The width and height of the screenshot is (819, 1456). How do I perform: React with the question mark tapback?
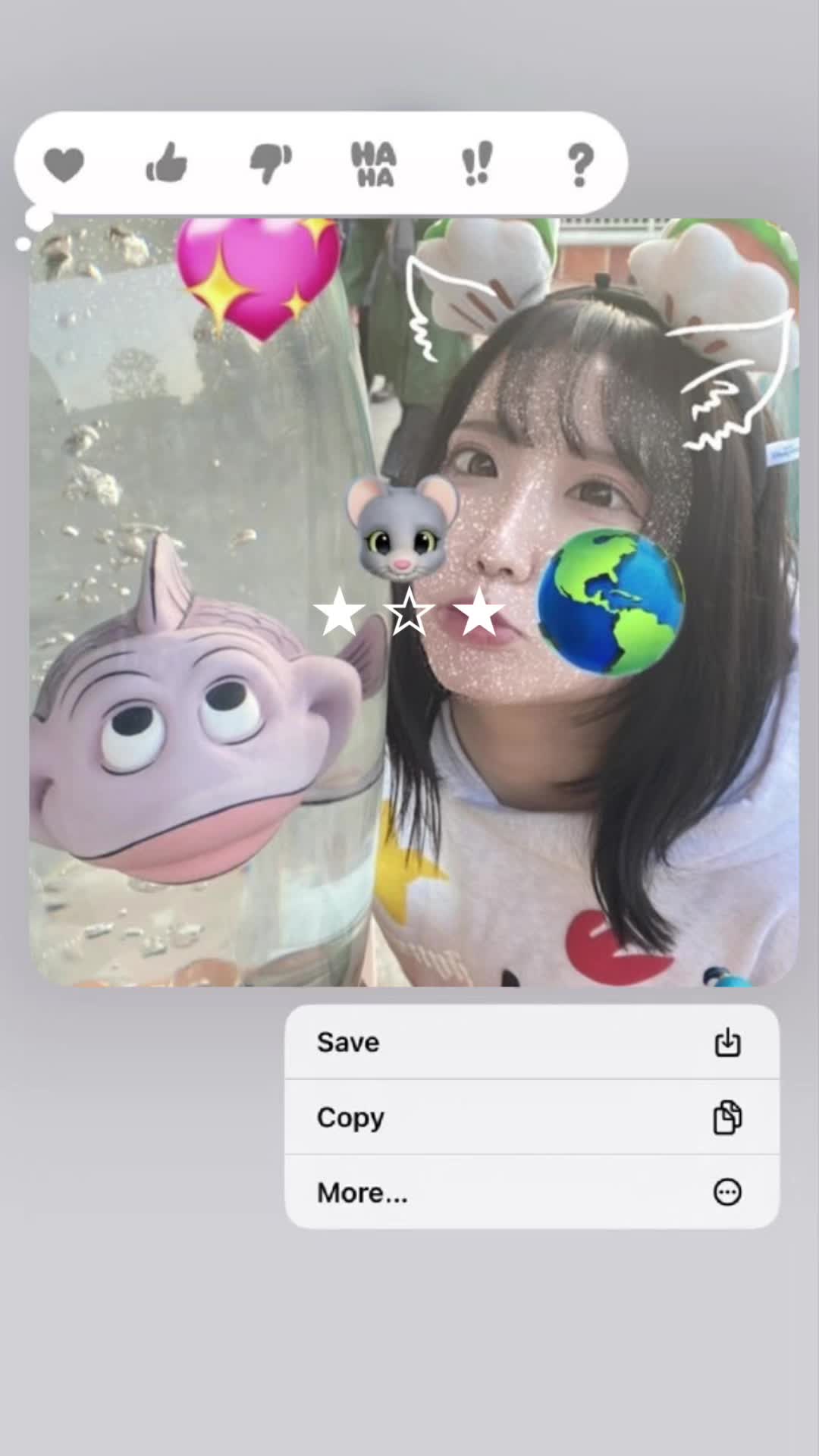pos(581,164)
